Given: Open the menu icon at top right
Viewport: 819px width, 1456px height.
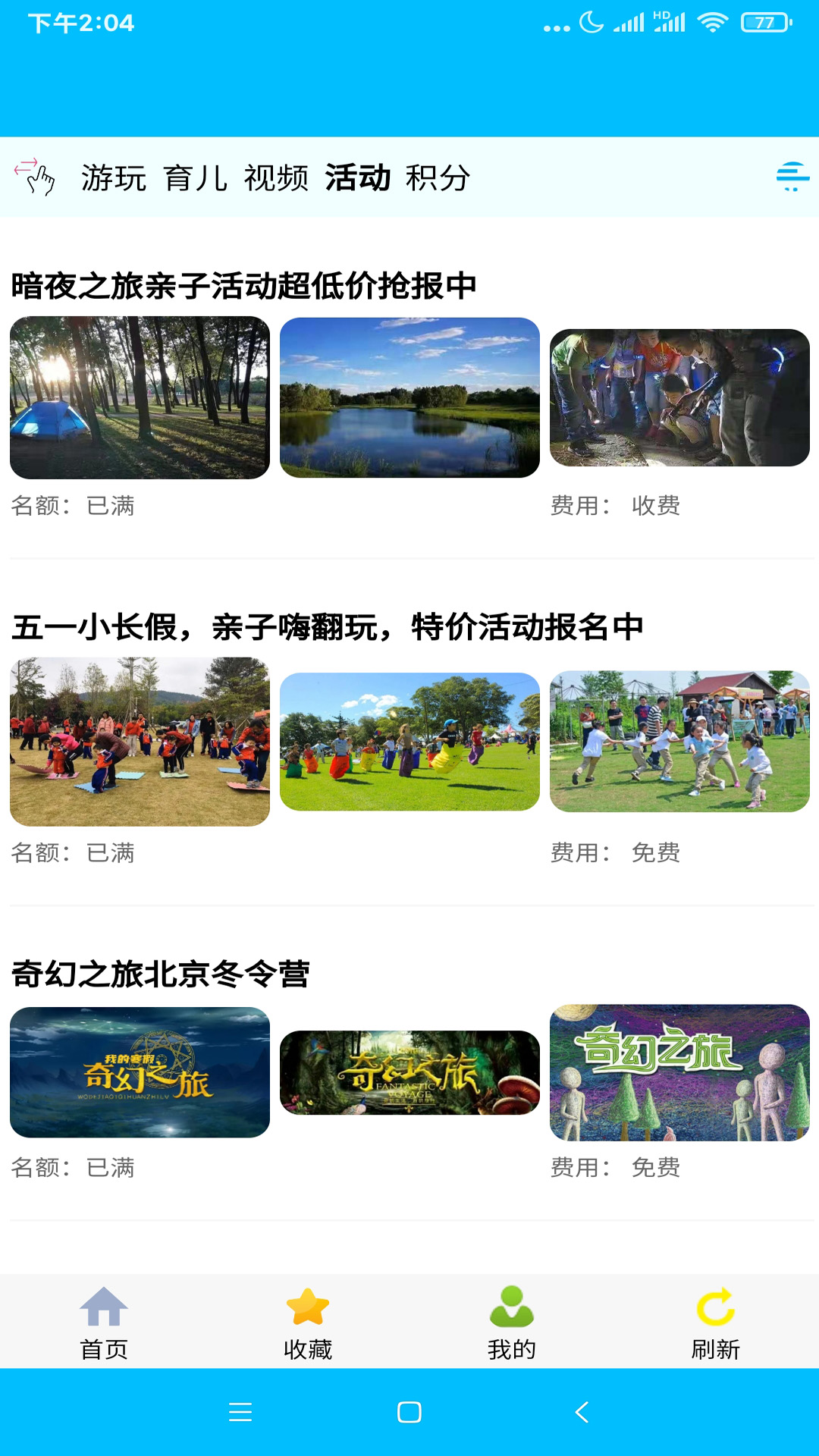Looking at the screenshot, I should point(792,177).
